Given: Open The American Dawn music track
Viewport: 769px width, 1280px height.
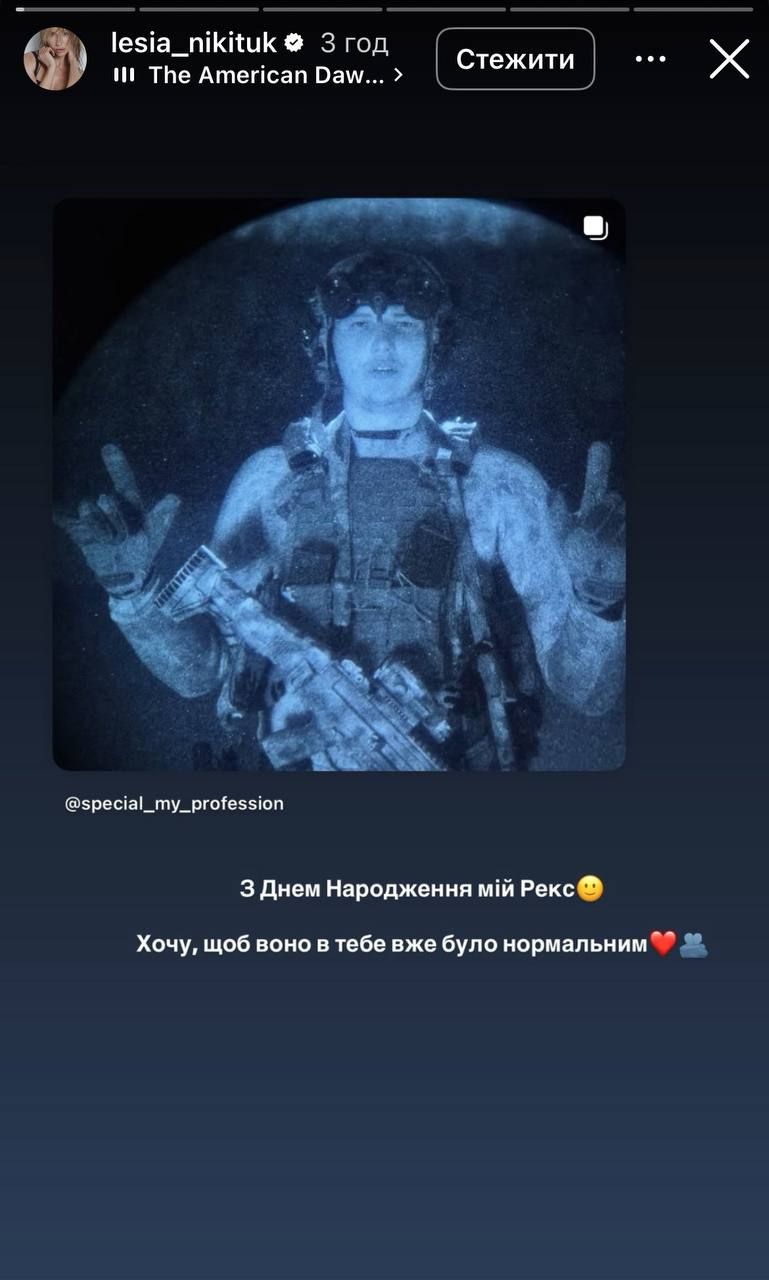Looking at the screenshot, I should click(265, 75).
